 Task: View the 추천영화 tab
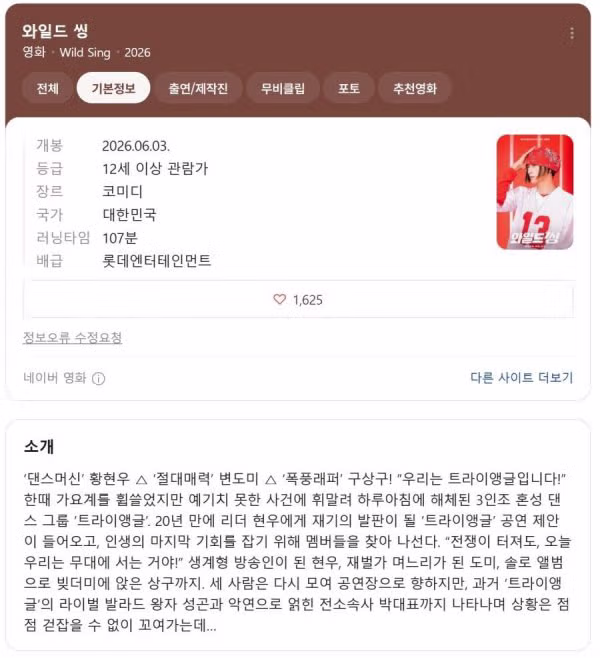pos(414,88)
